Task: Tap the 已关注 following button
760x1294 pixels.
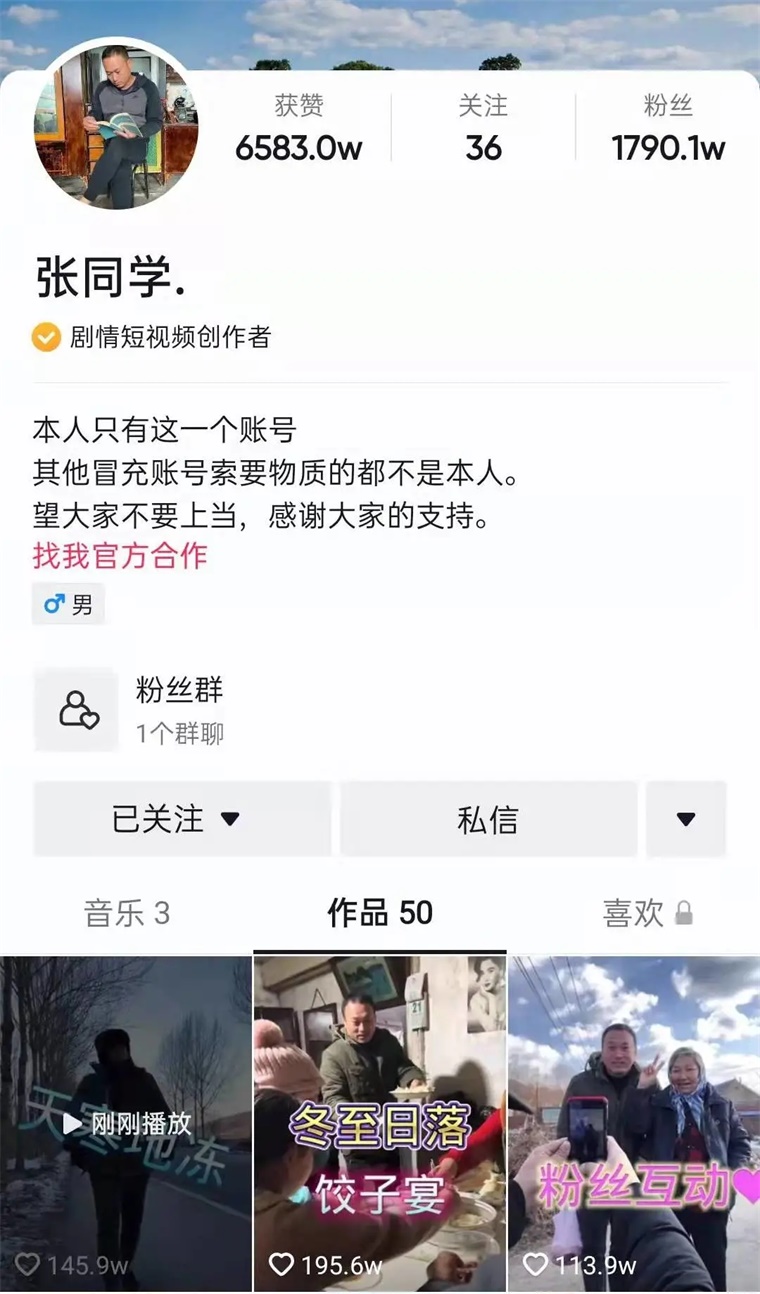Action: (x=182, y=819)
